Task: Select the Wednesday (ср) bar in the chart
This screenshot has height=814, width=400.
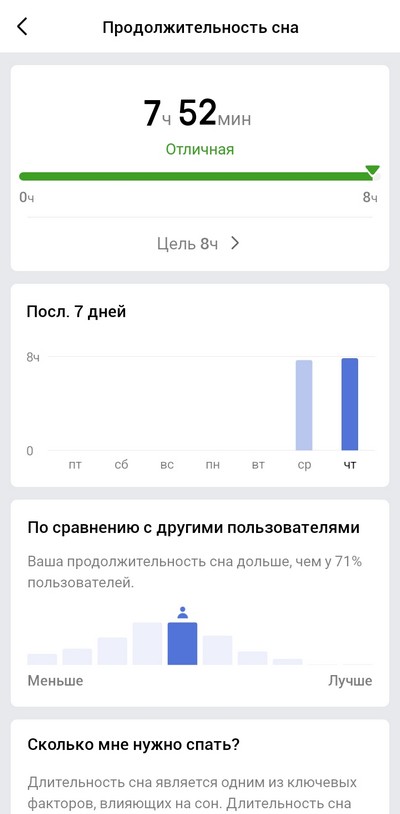Action: (x=304, y=405)
